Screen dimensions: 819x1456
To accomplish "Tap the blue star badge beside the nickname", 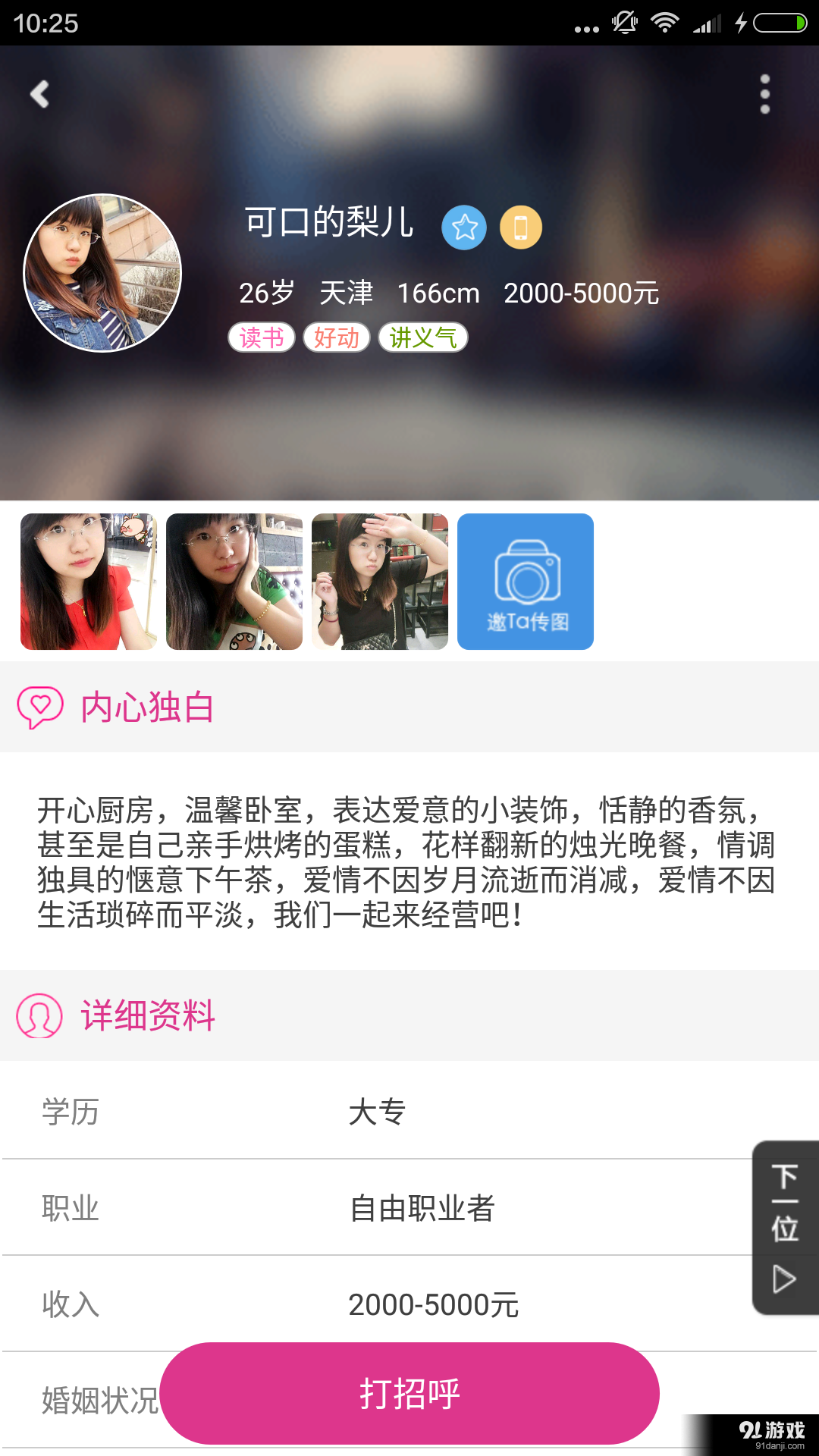I will click(x=465, y=227).
